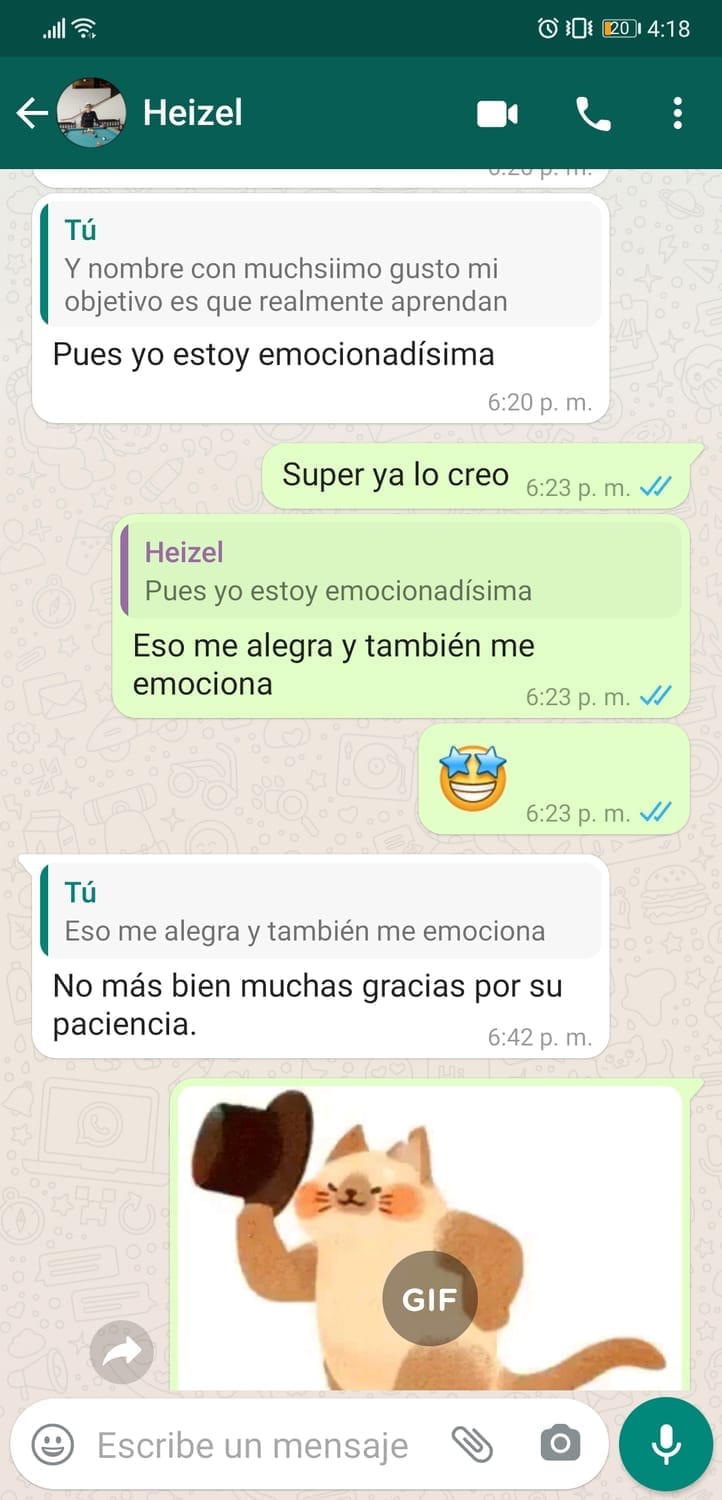This screenshot has height=1500, width=722.
Task: Start a video call with Heizel
Action: pos(498,113)
